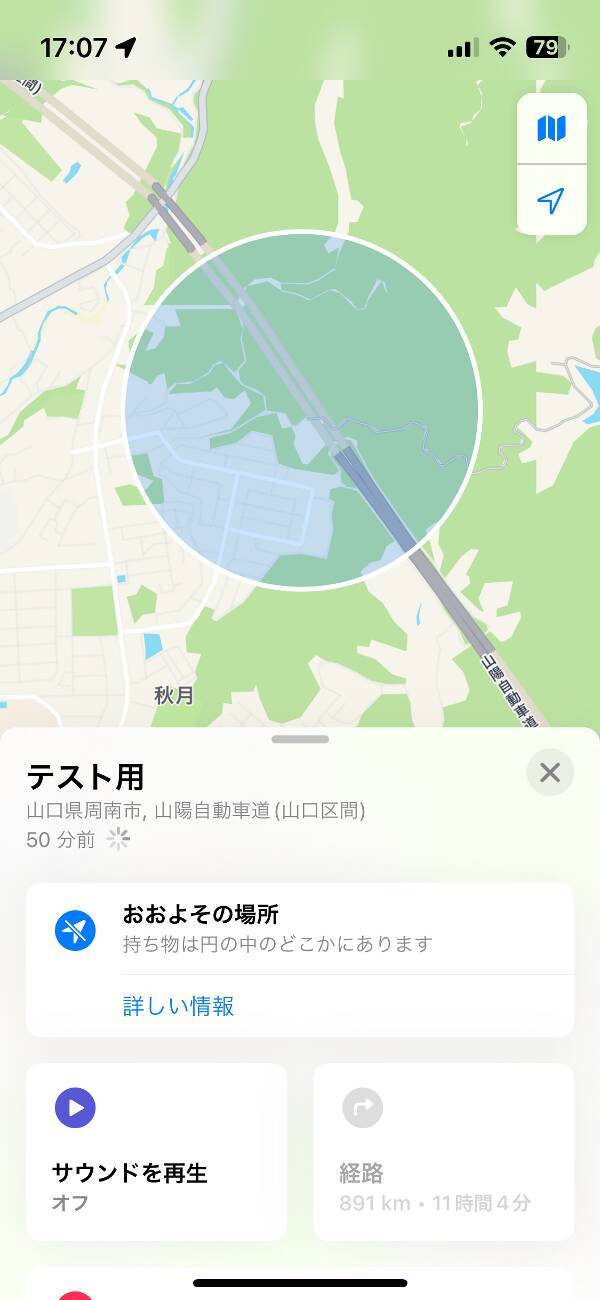
Task: Center map on current location
Action: [x=551, y=201]
